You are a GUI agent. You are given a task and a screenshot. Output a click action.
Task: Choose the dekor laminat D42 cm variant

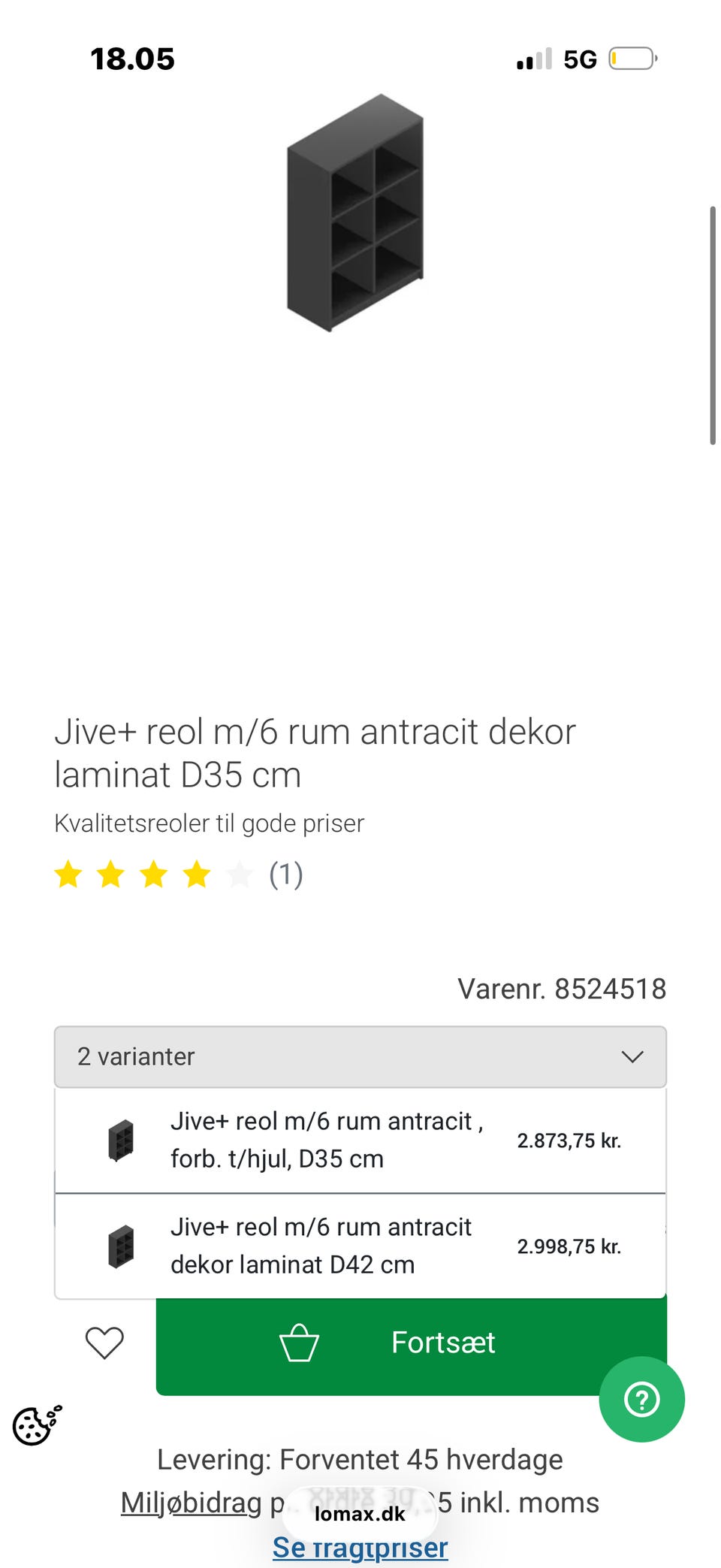pyautogui.click(x=360, y=1246)
